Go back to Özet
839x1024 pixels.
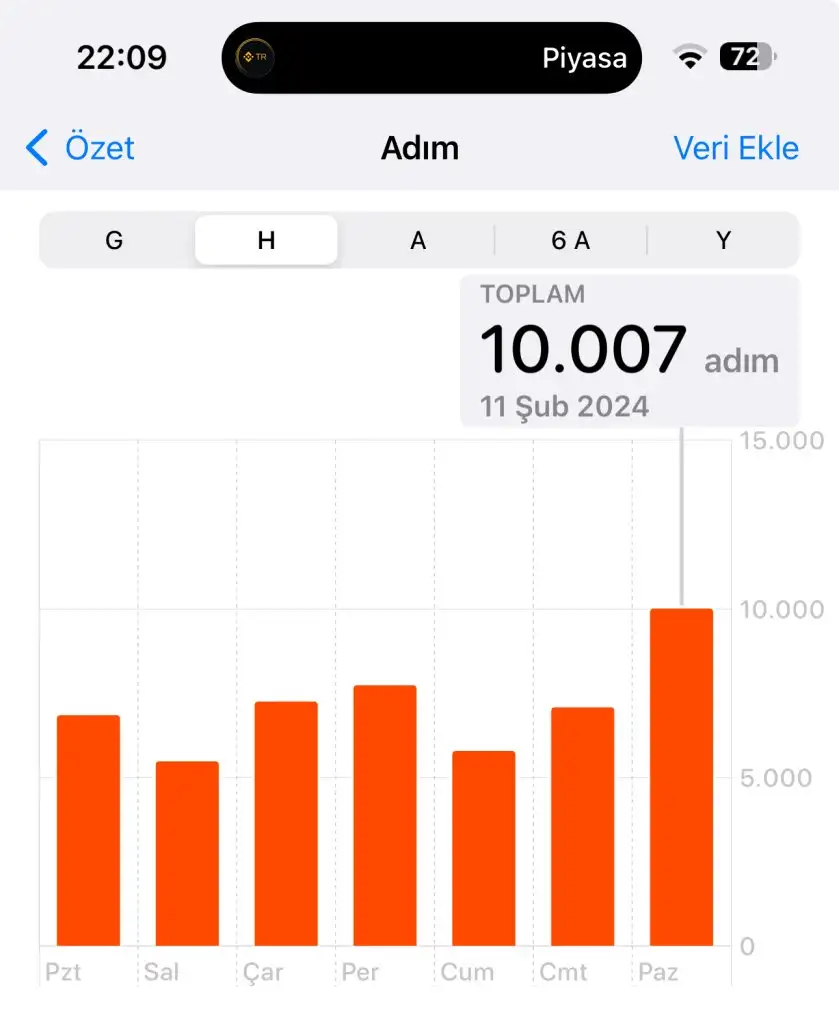pos(80,148)
